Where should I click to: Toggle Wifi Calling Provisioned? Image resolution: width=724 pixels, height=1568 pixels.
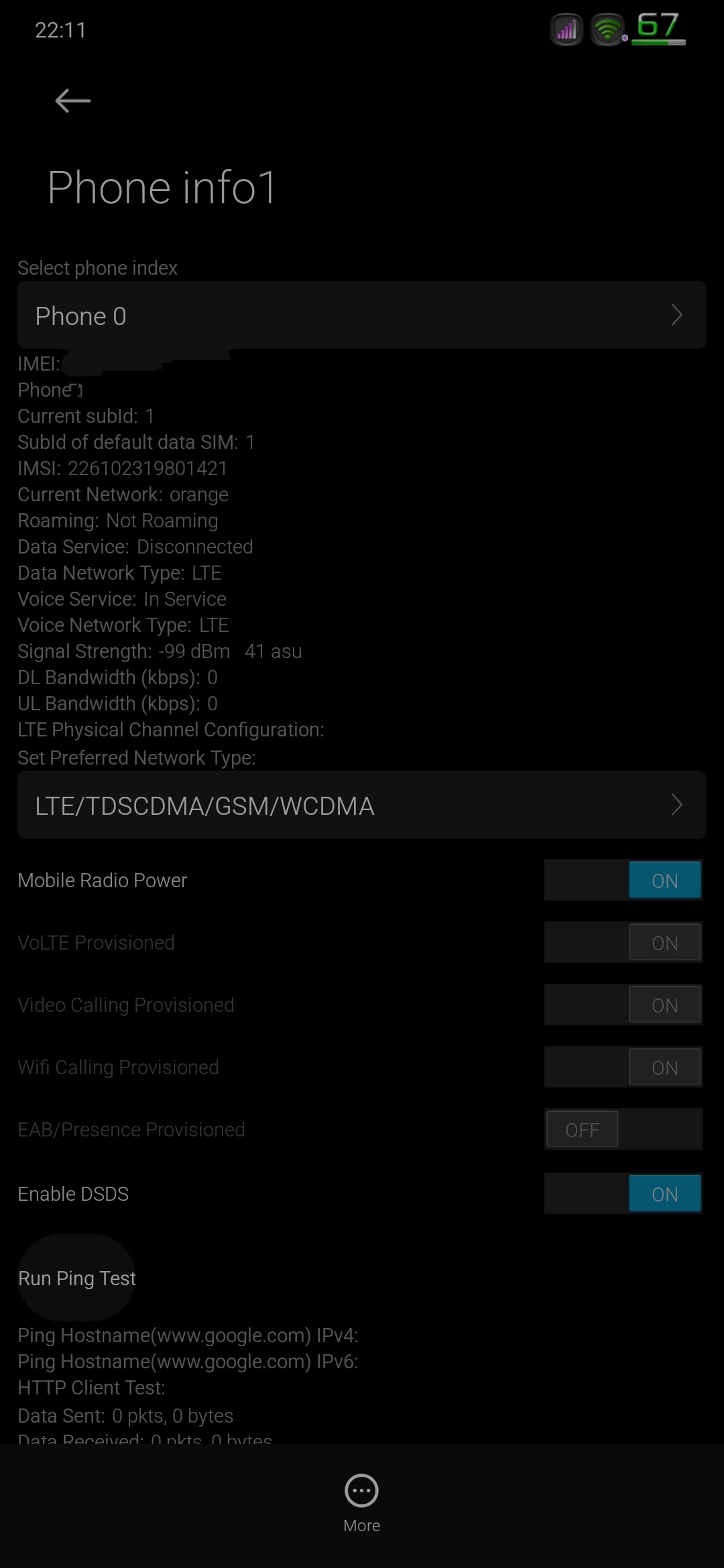[x=623, y=1067]
